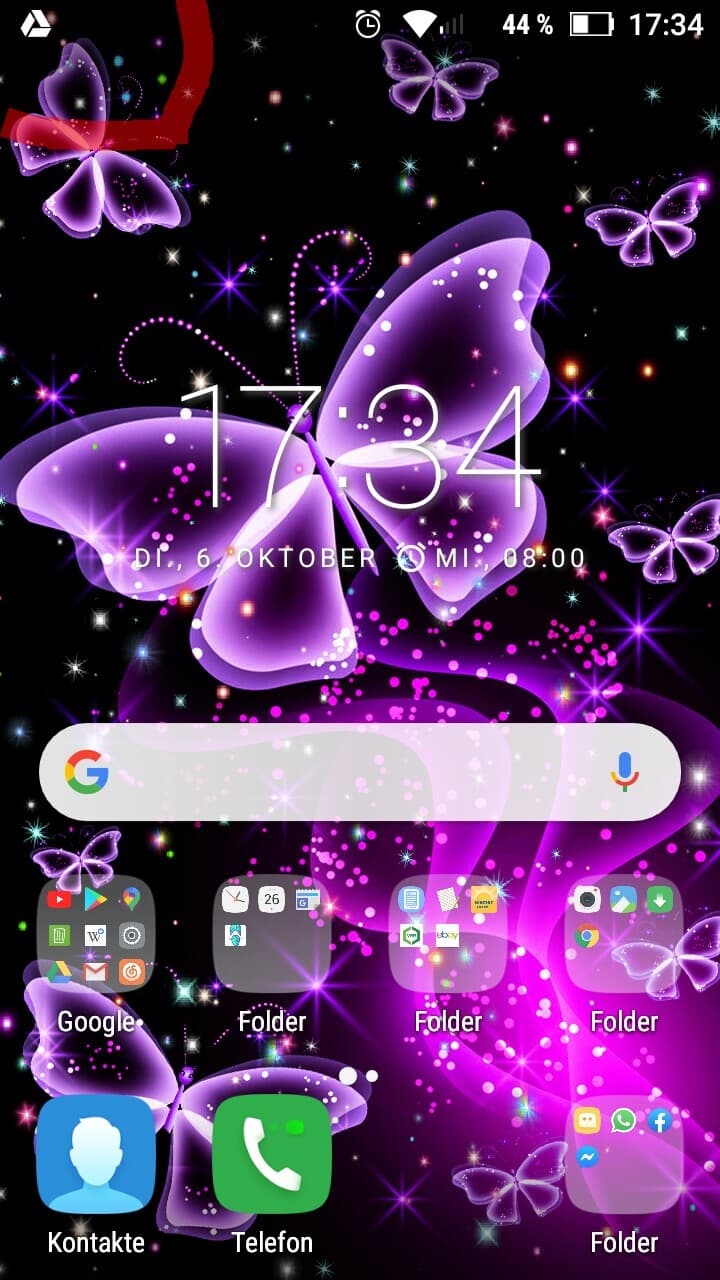Open the folder with WhatsApp and Facebook
Viewport: 720px width, 1280px height.
tap(624, 1155)
